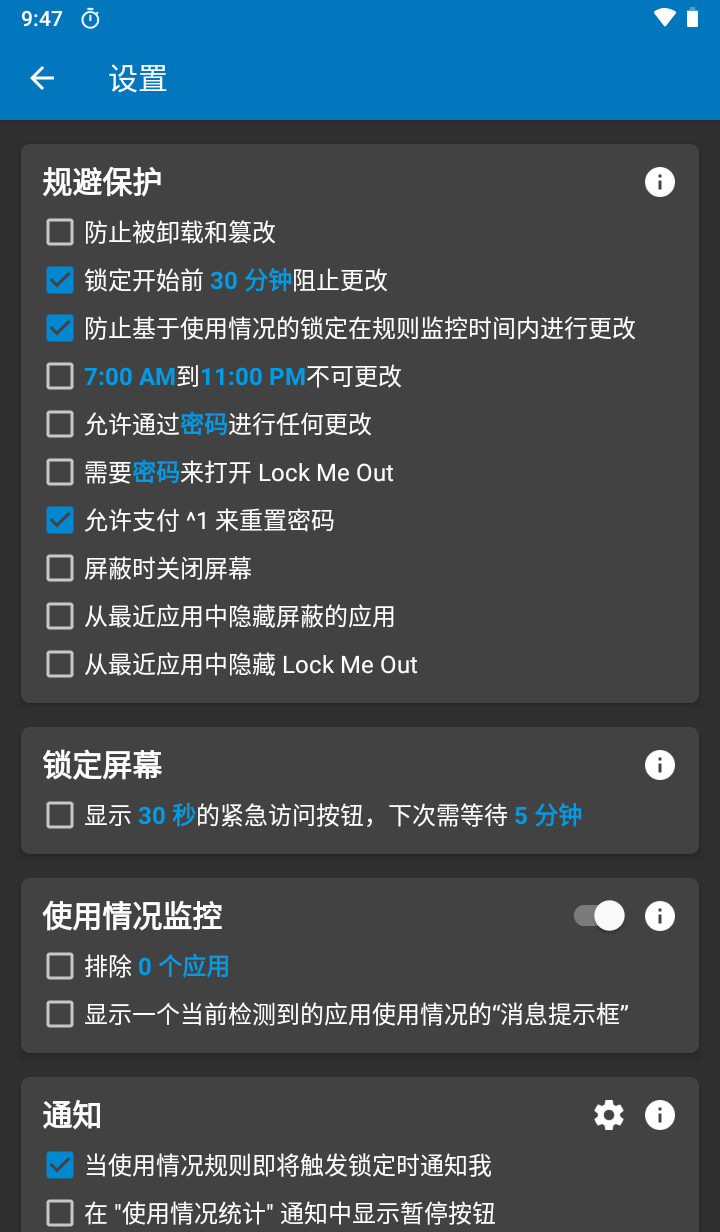720x1232 pixels.
Task: Uncheck 锁定开始前 30 分钟阻止更改
Action: 60,281
